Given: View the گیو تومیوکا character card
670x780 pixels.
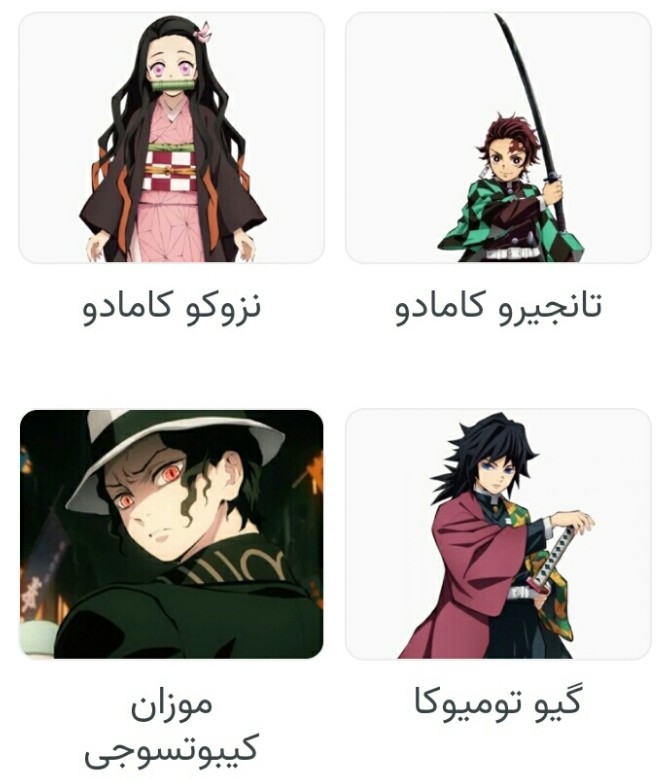Looking at the screenshot, I should tap(498, 534).
